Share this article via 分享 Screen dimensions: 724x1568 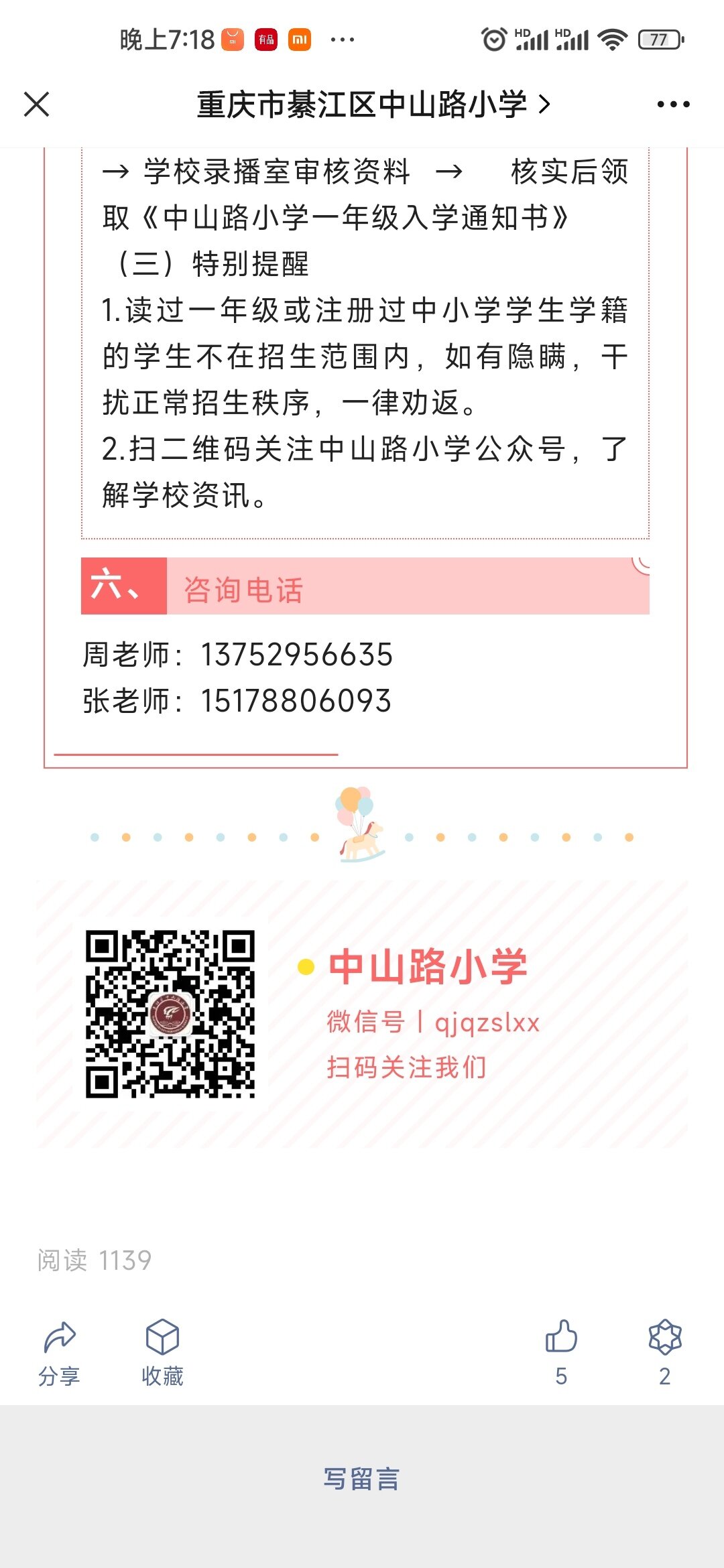click(59, 1352)
